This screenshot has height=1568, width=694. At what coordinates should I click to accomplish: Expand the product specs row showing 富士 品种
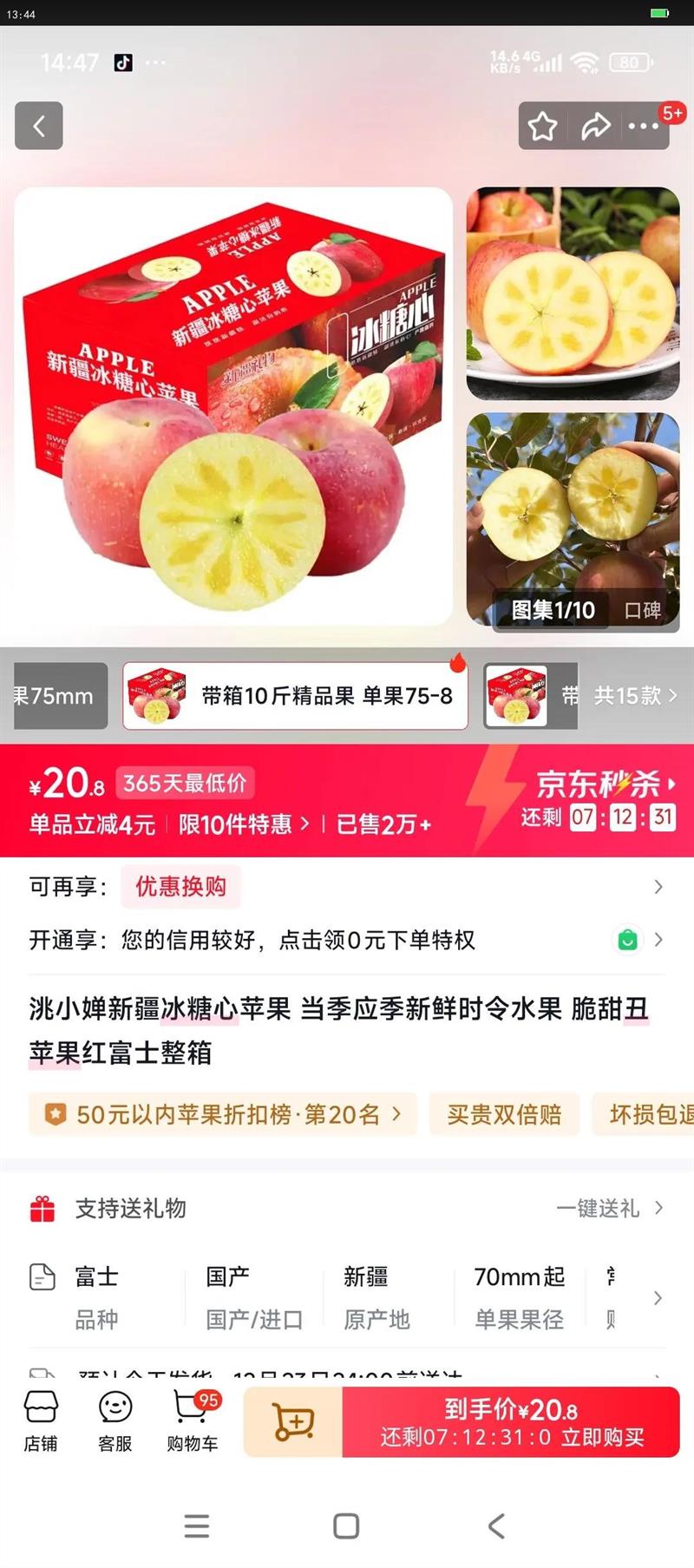(658, 1298)
